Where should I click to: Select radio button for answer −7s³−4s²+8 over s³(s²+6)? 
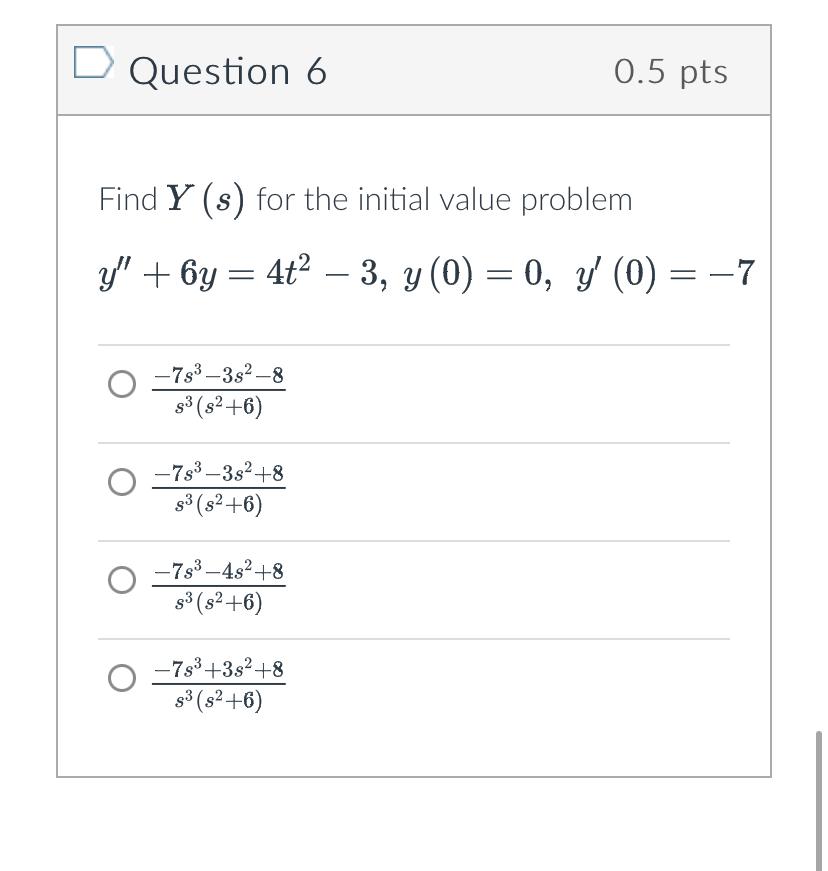coord(121,580)
